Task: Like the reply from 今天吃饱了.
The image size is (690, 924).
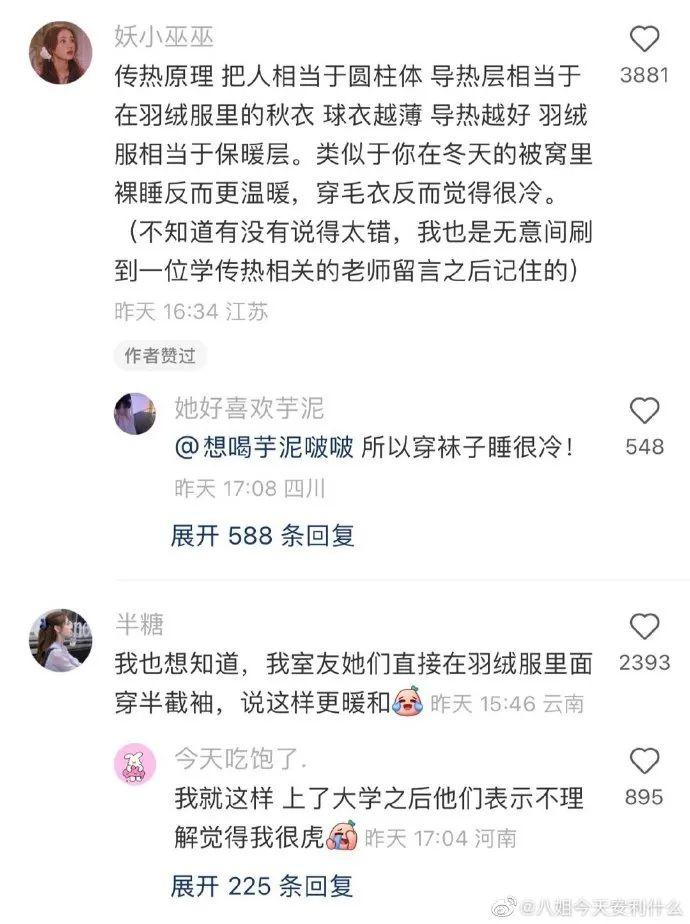Action: click(645, 761)
